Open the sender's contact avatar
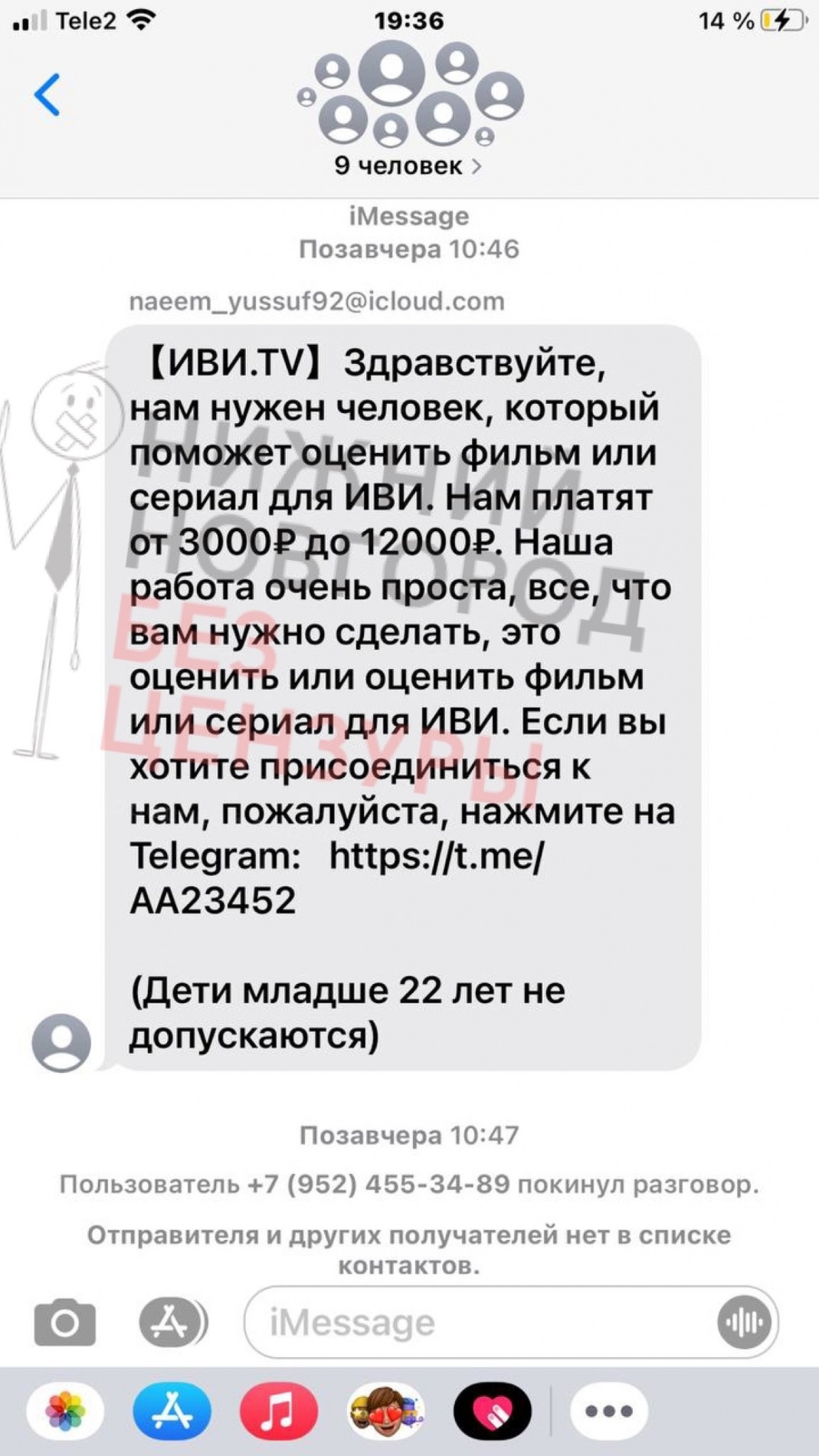This screenshot has width=819, height=1456. click(61, 1043)
